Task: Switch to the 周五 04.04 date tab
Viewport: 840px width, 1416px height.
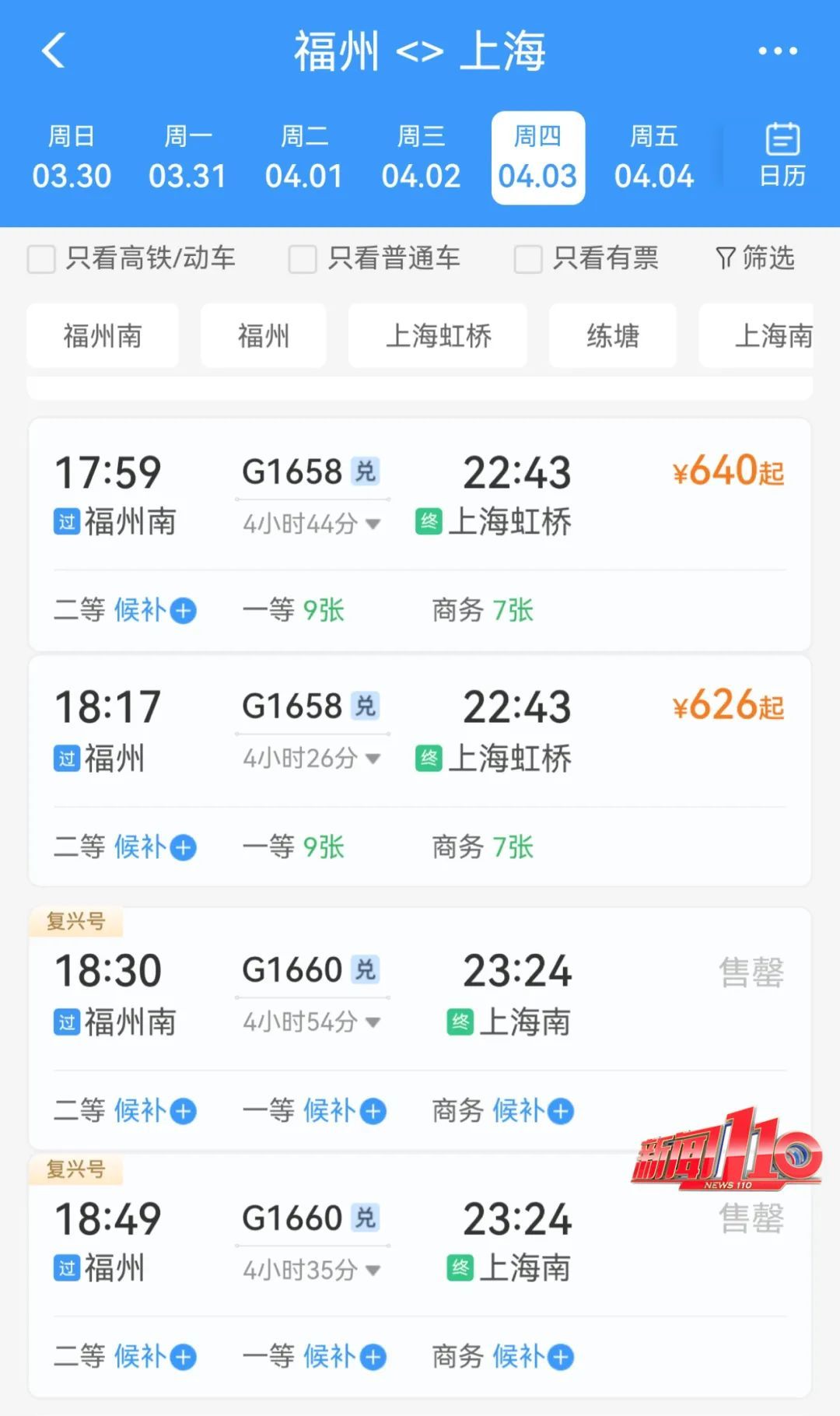Action: click(x=655, y=156)
